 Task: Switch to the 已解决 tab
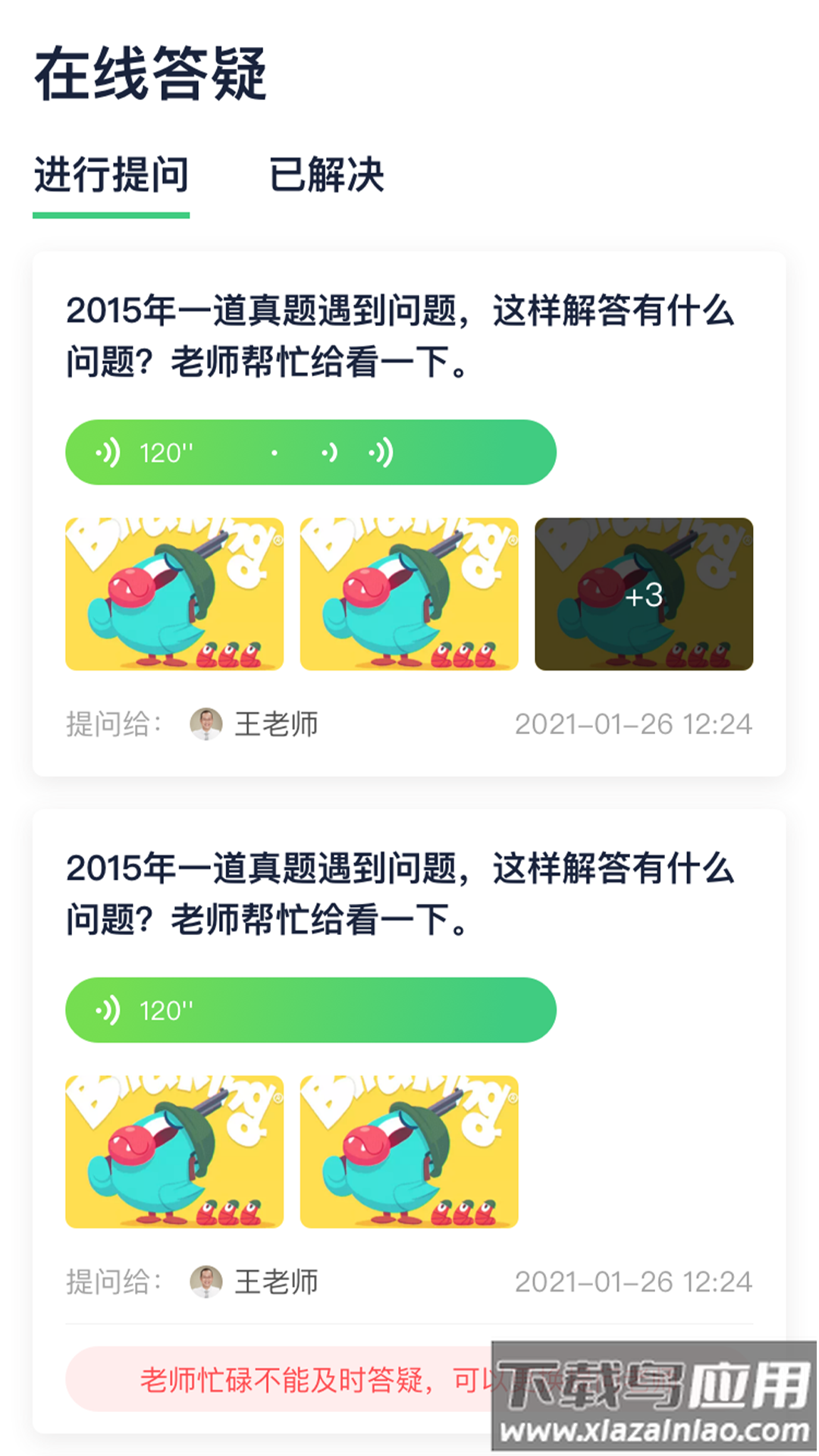(328, 175)
